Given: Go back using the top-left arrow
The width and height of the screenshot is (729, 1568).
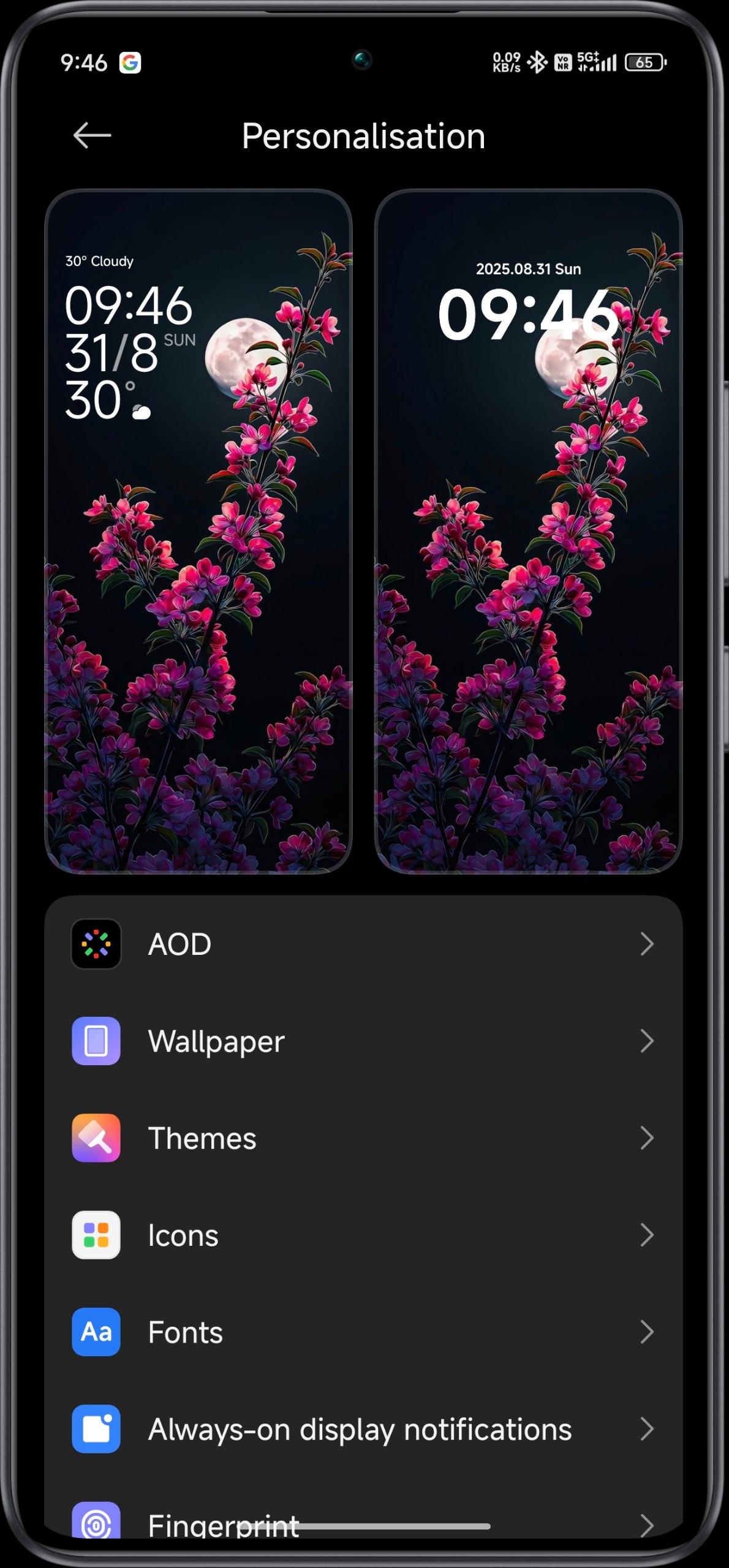Looking at the screenshot, I should pyautogui.click(x=92, y=135).
